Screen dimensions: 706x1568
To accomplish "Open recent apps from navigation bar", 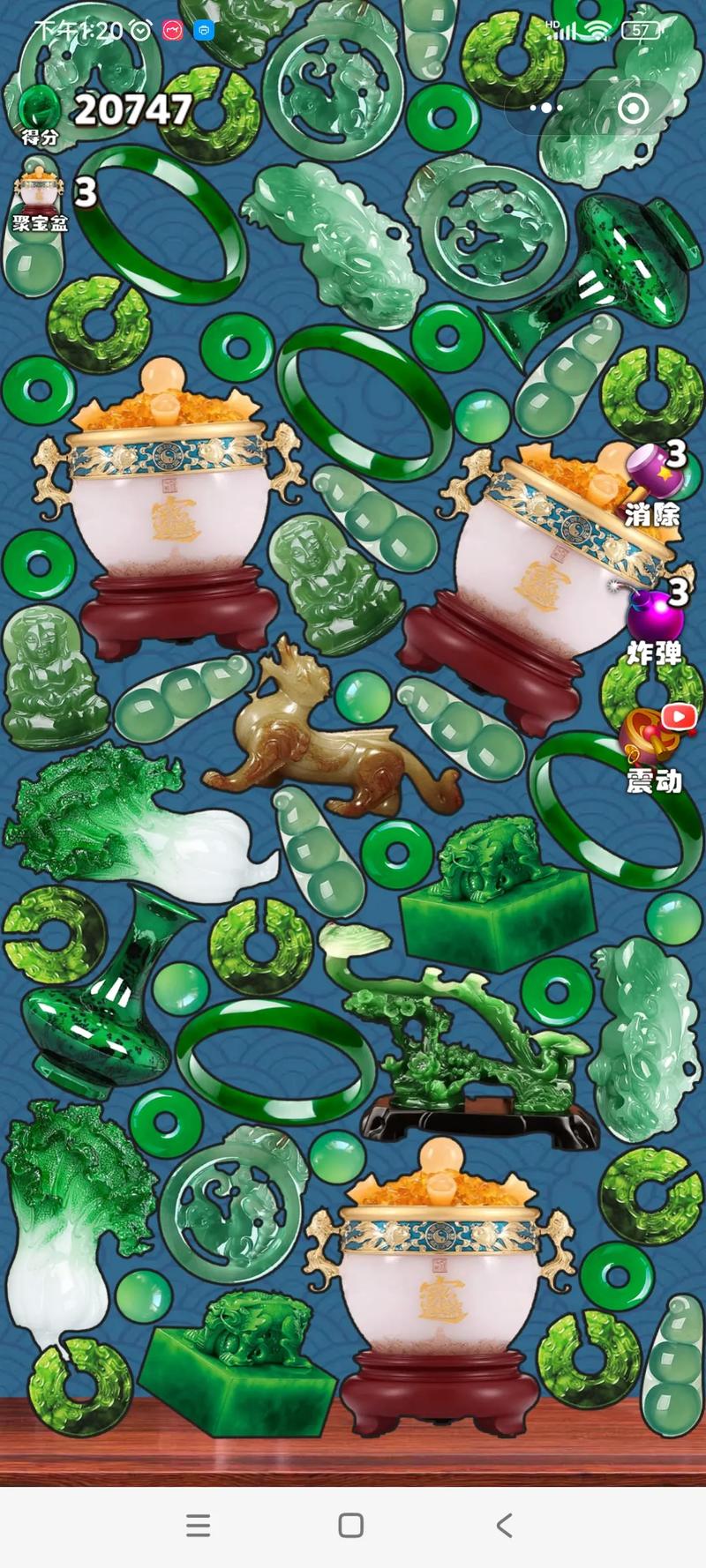I will coord(199,1526).
